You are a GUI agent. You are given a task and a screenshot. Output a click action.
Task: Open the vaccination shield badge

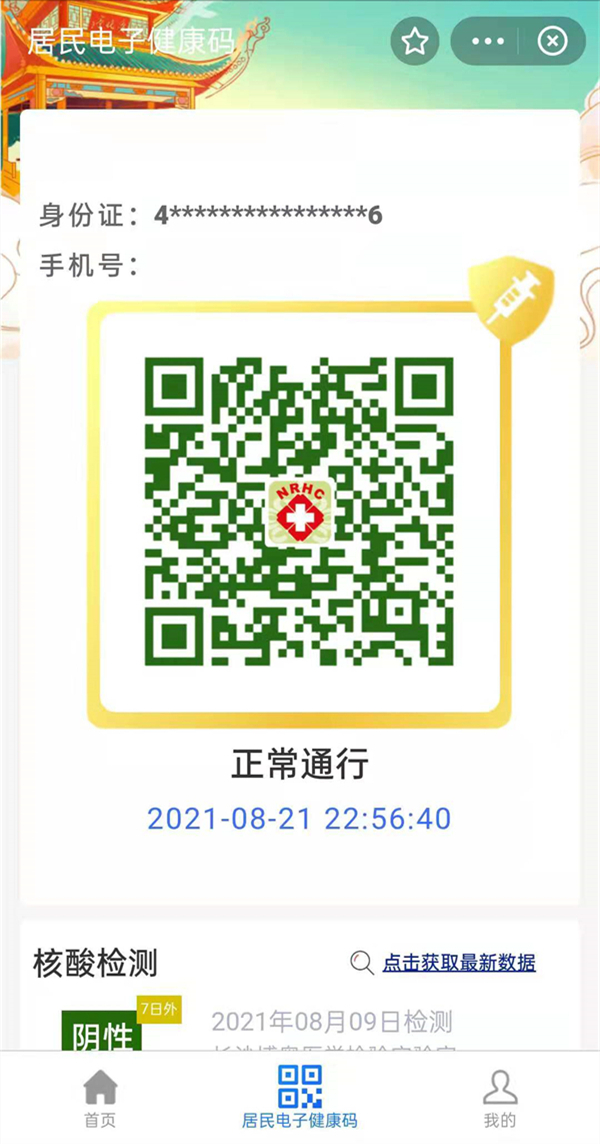pos(510,296)
